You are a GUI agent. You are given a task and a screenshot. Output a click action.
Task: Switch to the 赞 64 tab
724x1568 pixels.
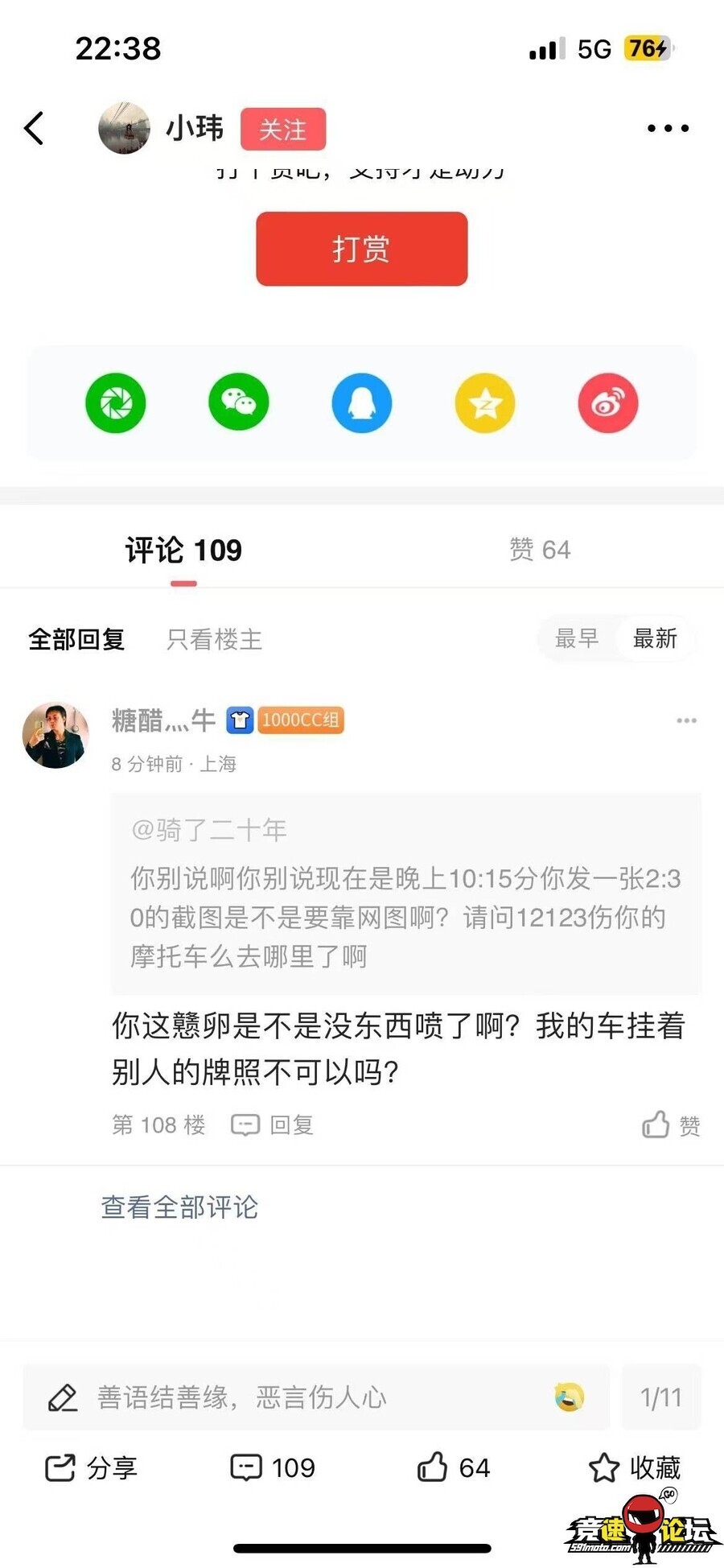(540, 550)
